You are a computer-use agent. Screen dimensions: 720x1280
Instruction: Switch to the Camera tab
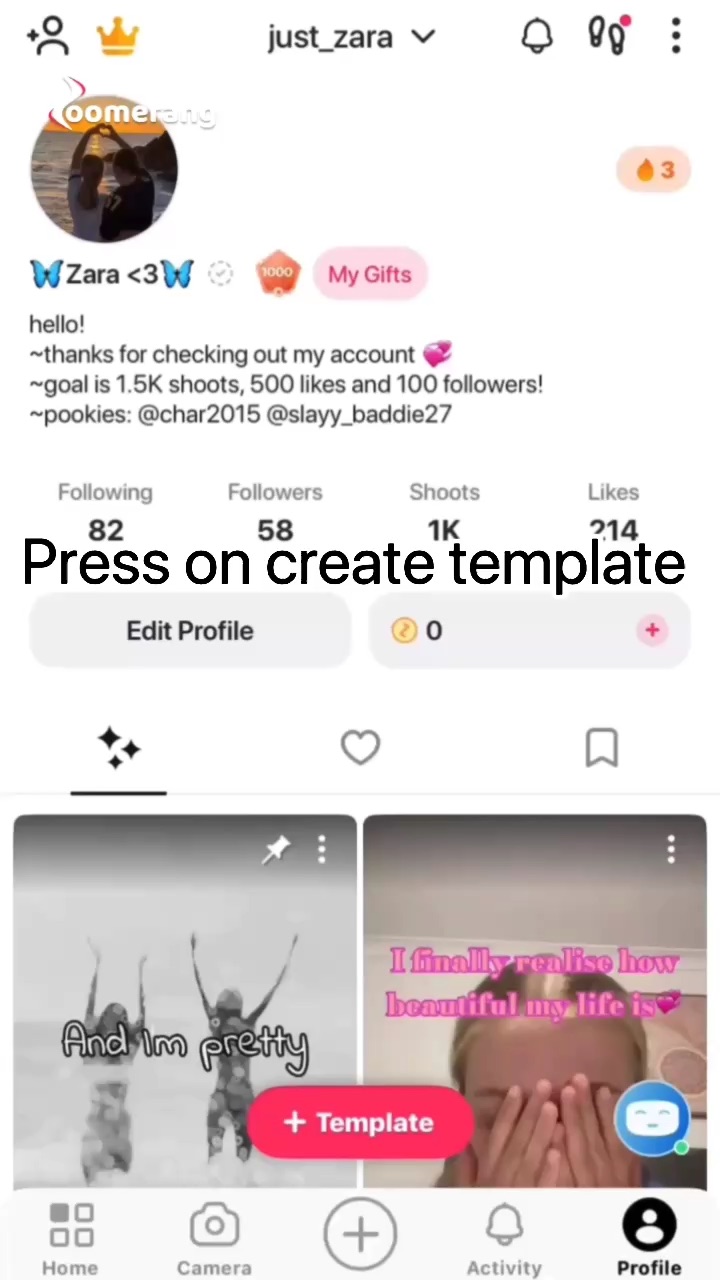tap(214, 1238)
